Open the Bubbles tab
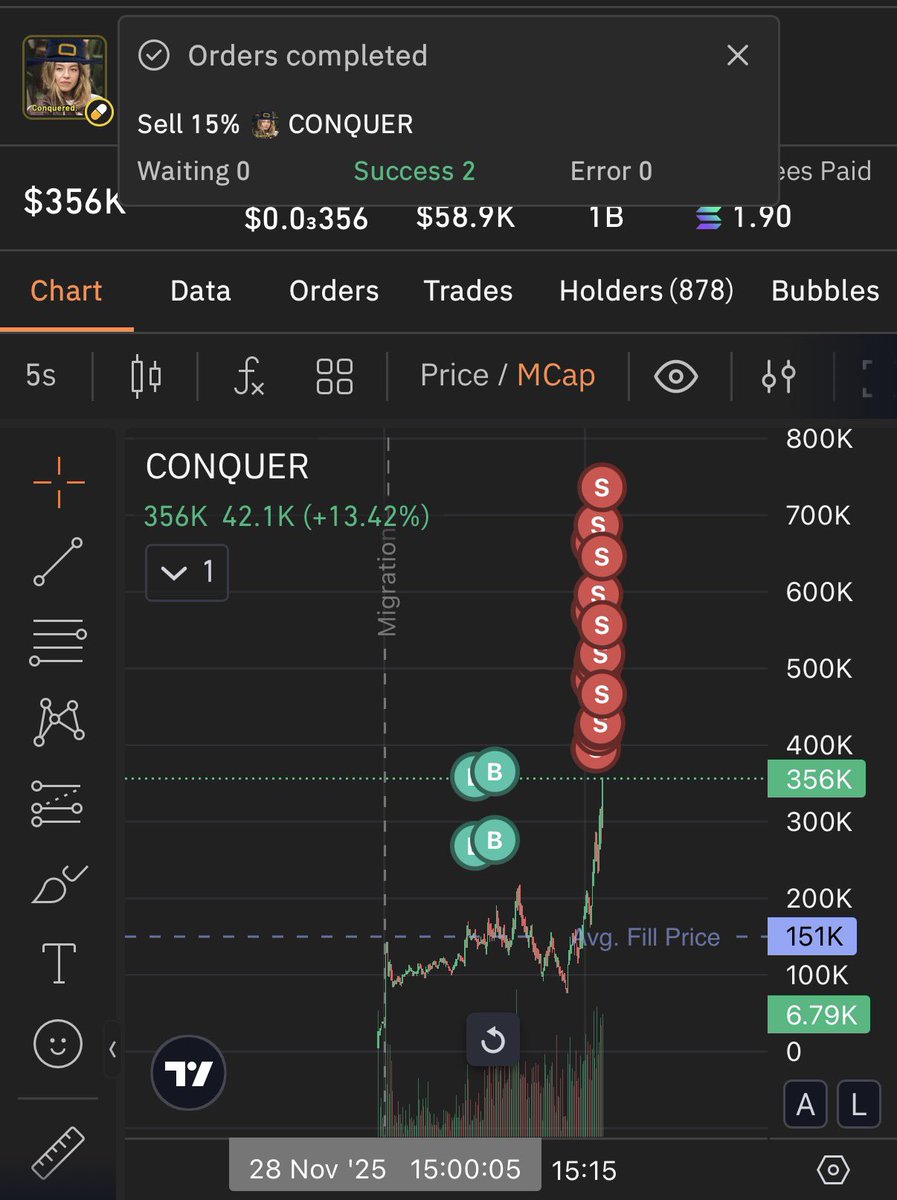The width and height of the screenshot is (897, 1200). [x=825, y=291]
